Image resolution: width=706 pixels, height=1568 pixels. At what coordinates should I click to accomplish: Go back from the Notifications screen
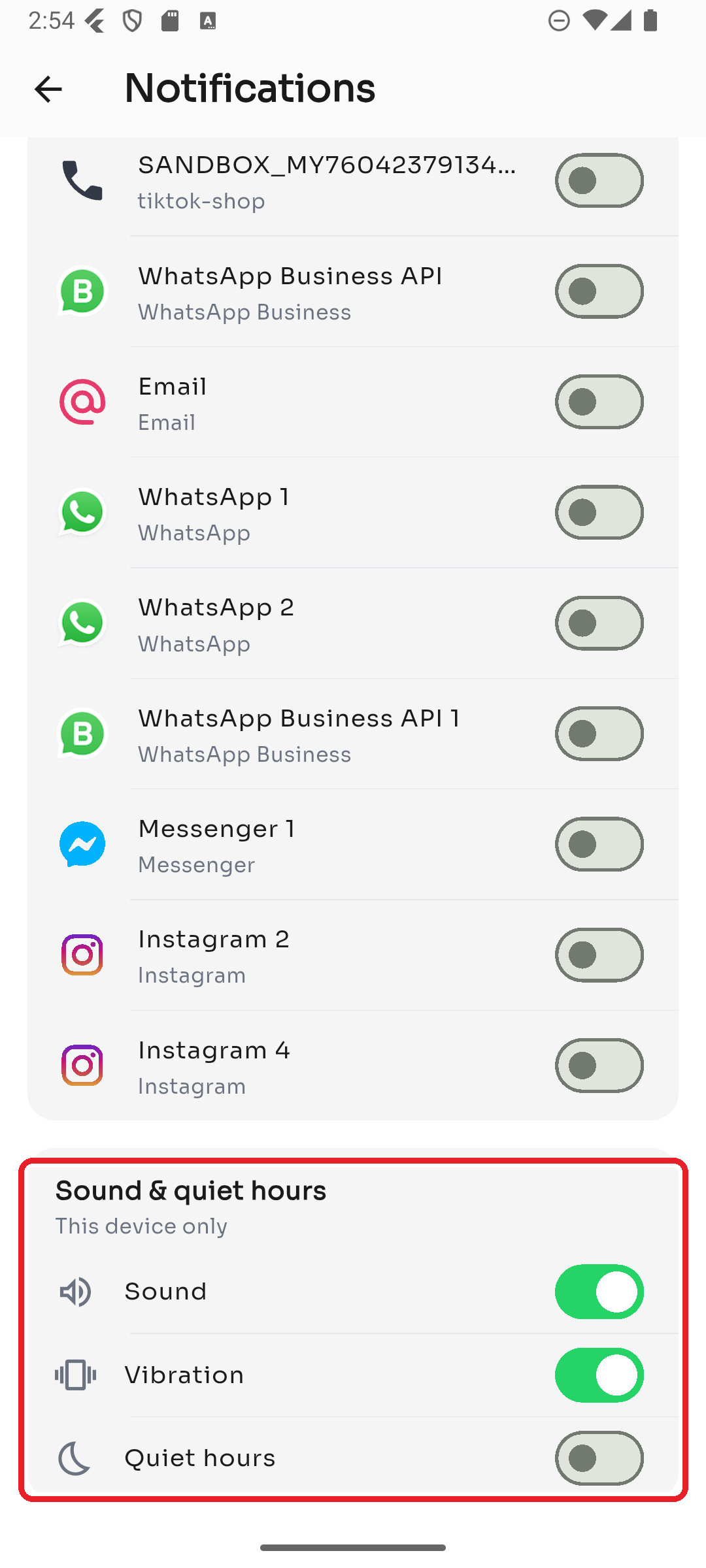click(48, 89)
